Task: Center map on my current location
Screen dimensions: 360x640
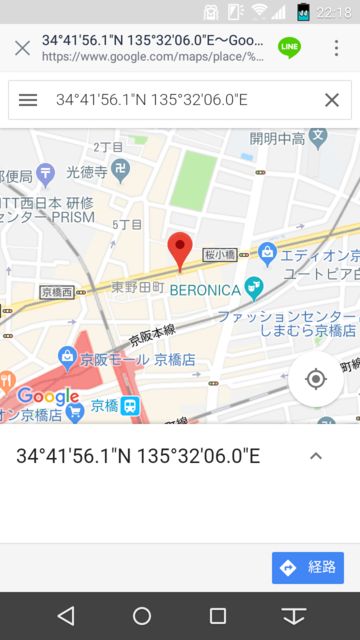Action: 316,379
